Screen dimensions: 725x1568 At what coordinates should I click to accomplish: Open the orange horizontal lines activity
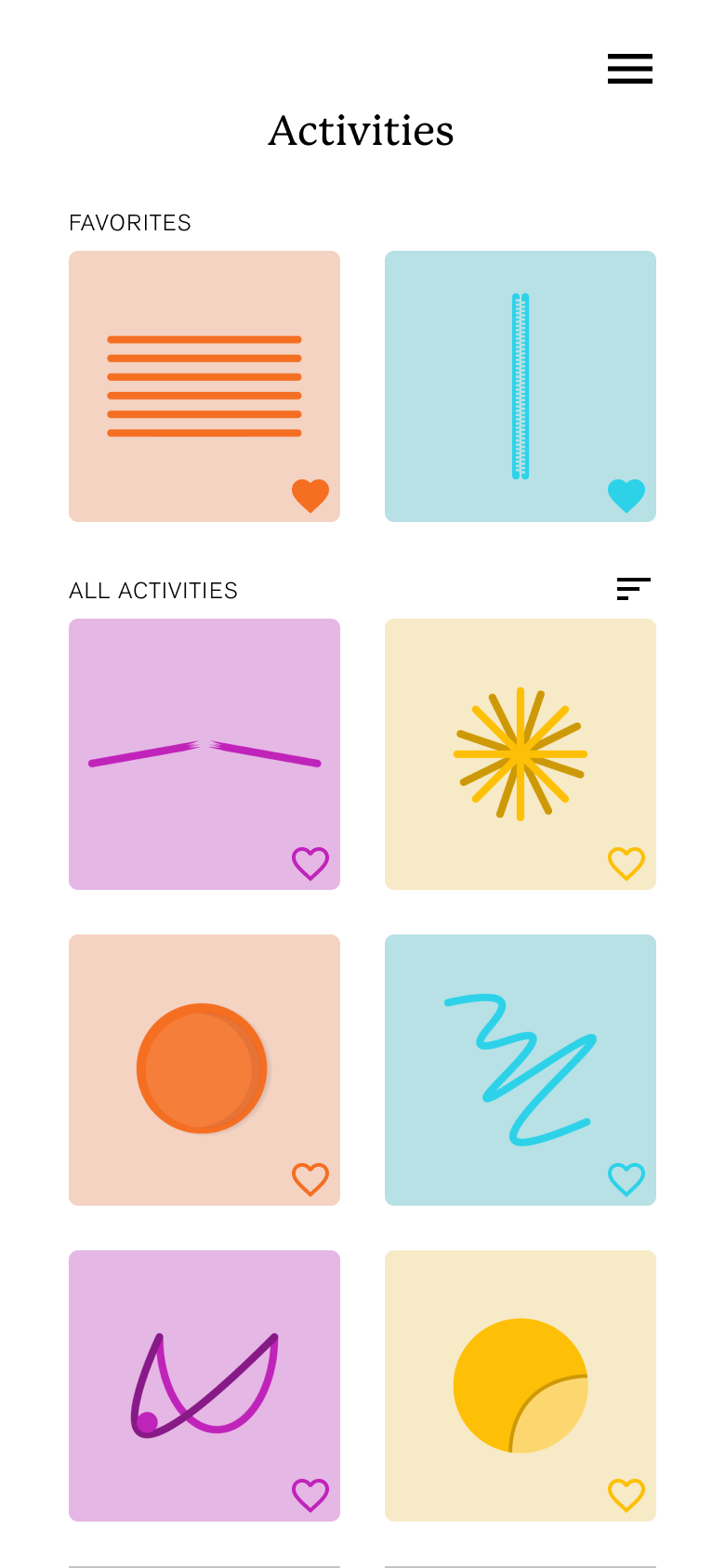[204, 385]
